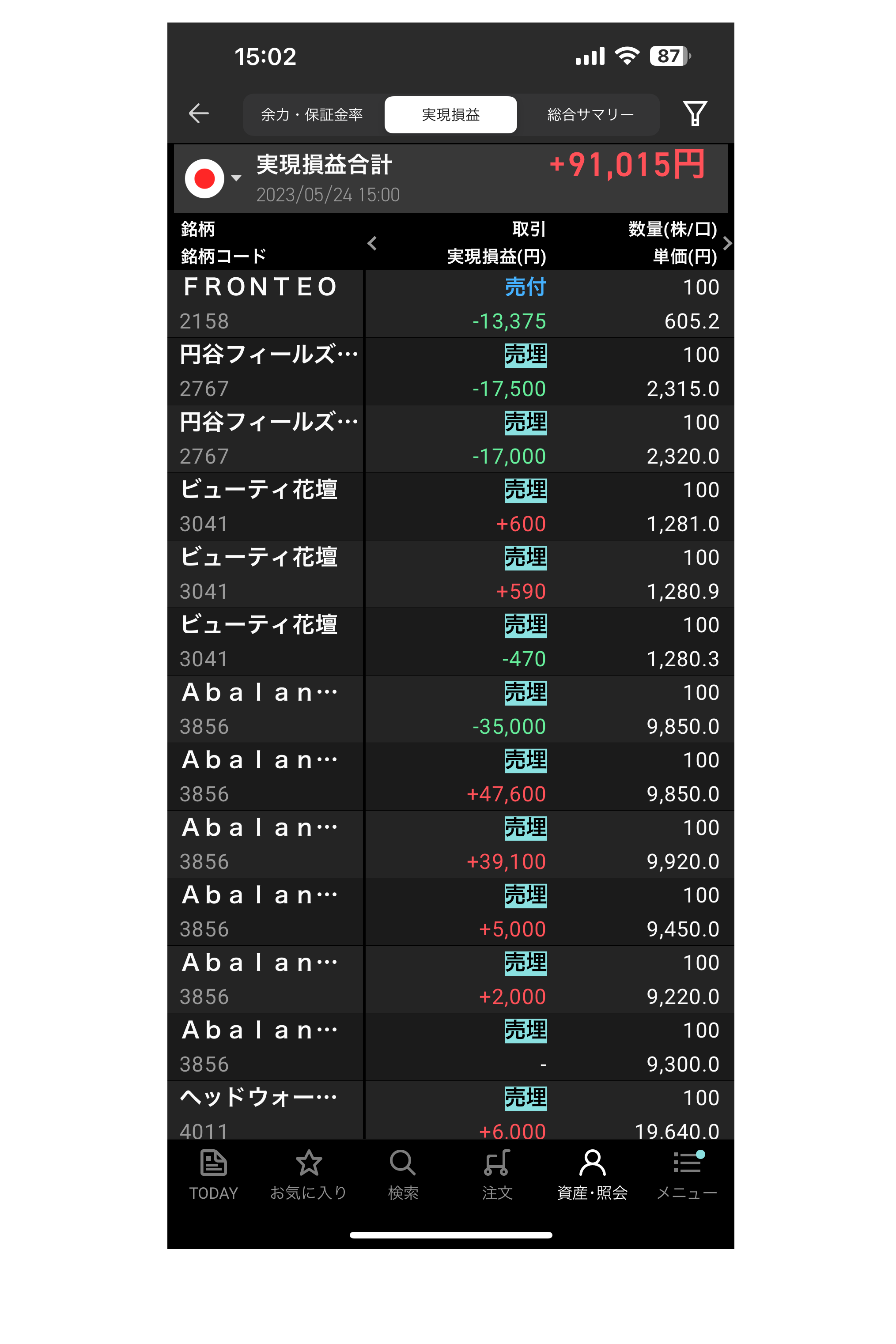Switch to the 余力・保証金率 tab

(x=312, y=115)
